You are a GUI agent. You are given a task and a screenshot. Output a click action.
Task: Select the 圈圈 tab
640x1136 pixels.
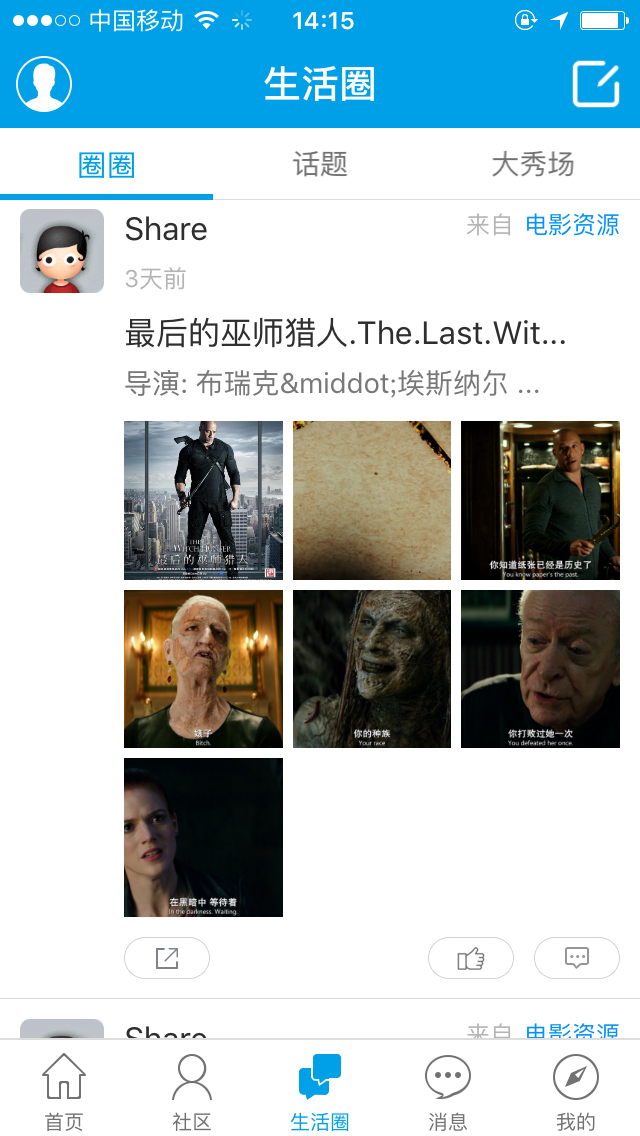point(107,164)
